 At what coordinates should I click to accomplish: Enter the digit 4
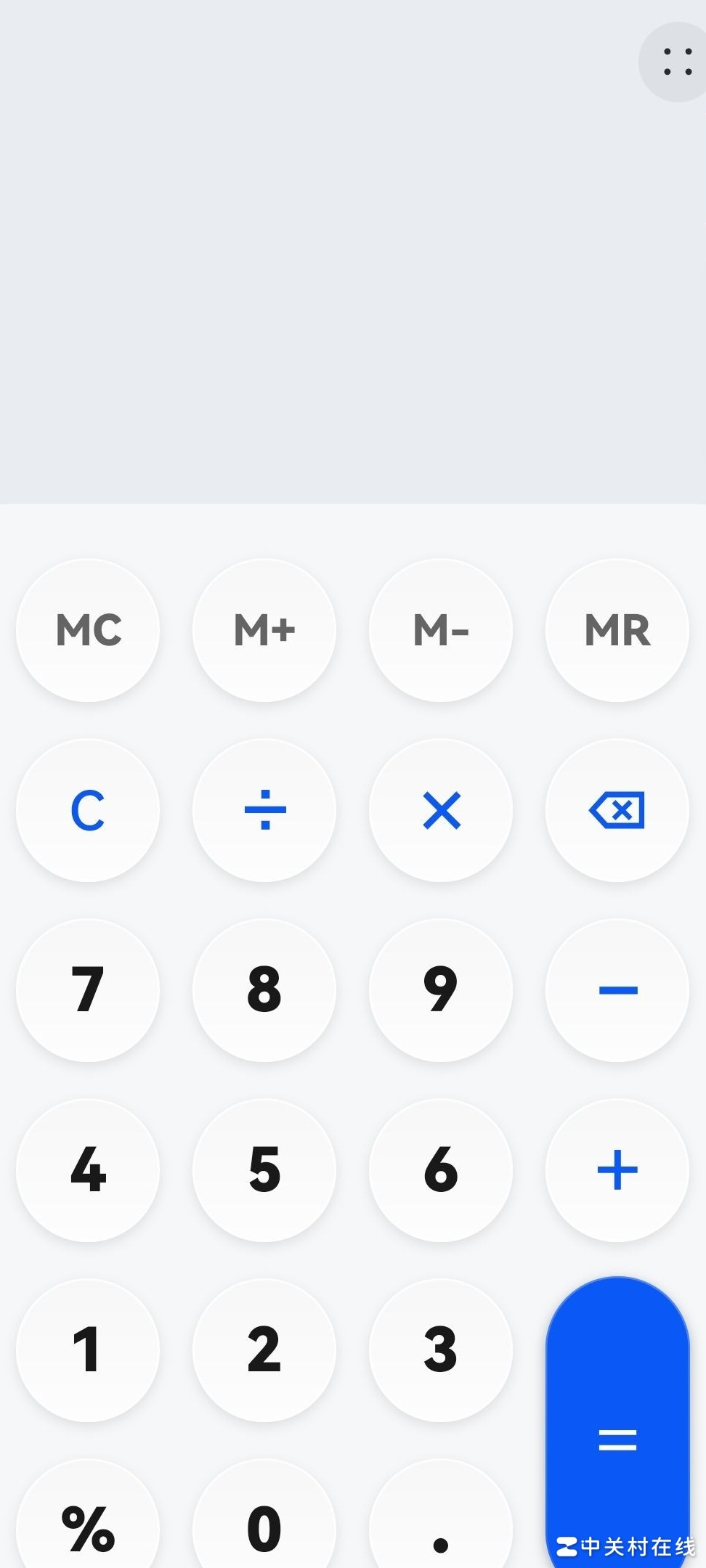click(x=88, y=1170)
